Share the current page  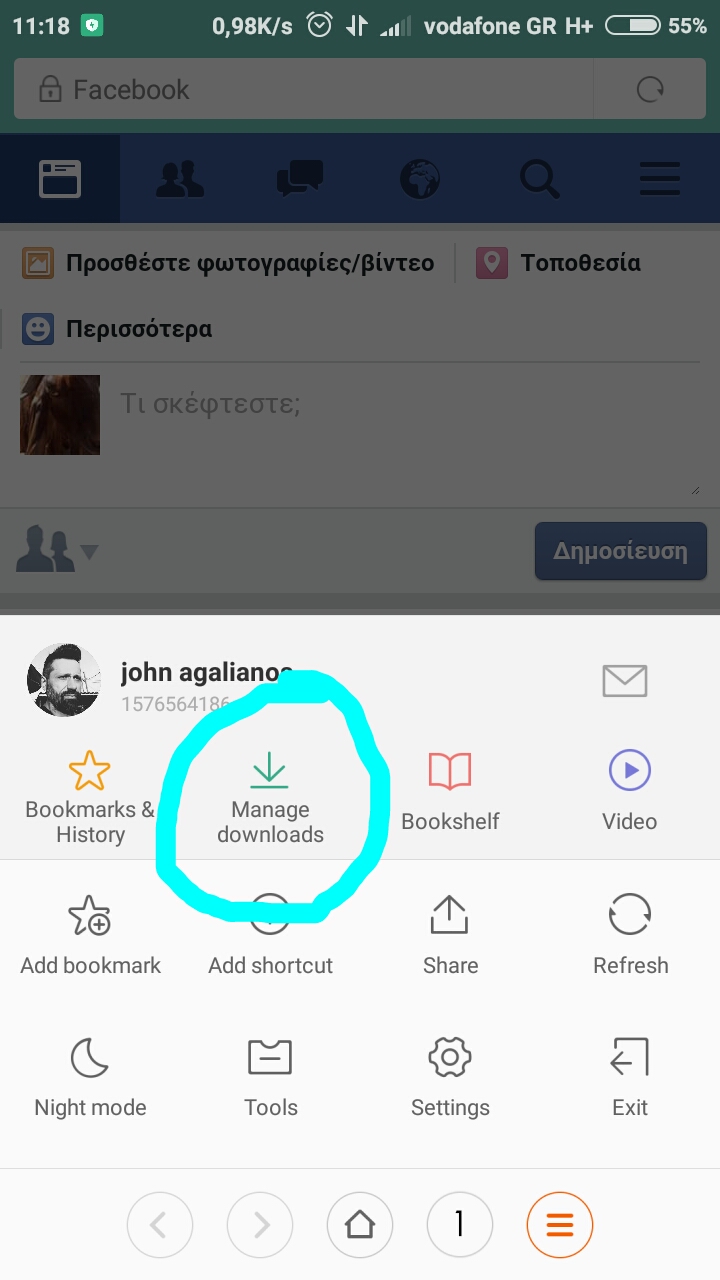450,936
